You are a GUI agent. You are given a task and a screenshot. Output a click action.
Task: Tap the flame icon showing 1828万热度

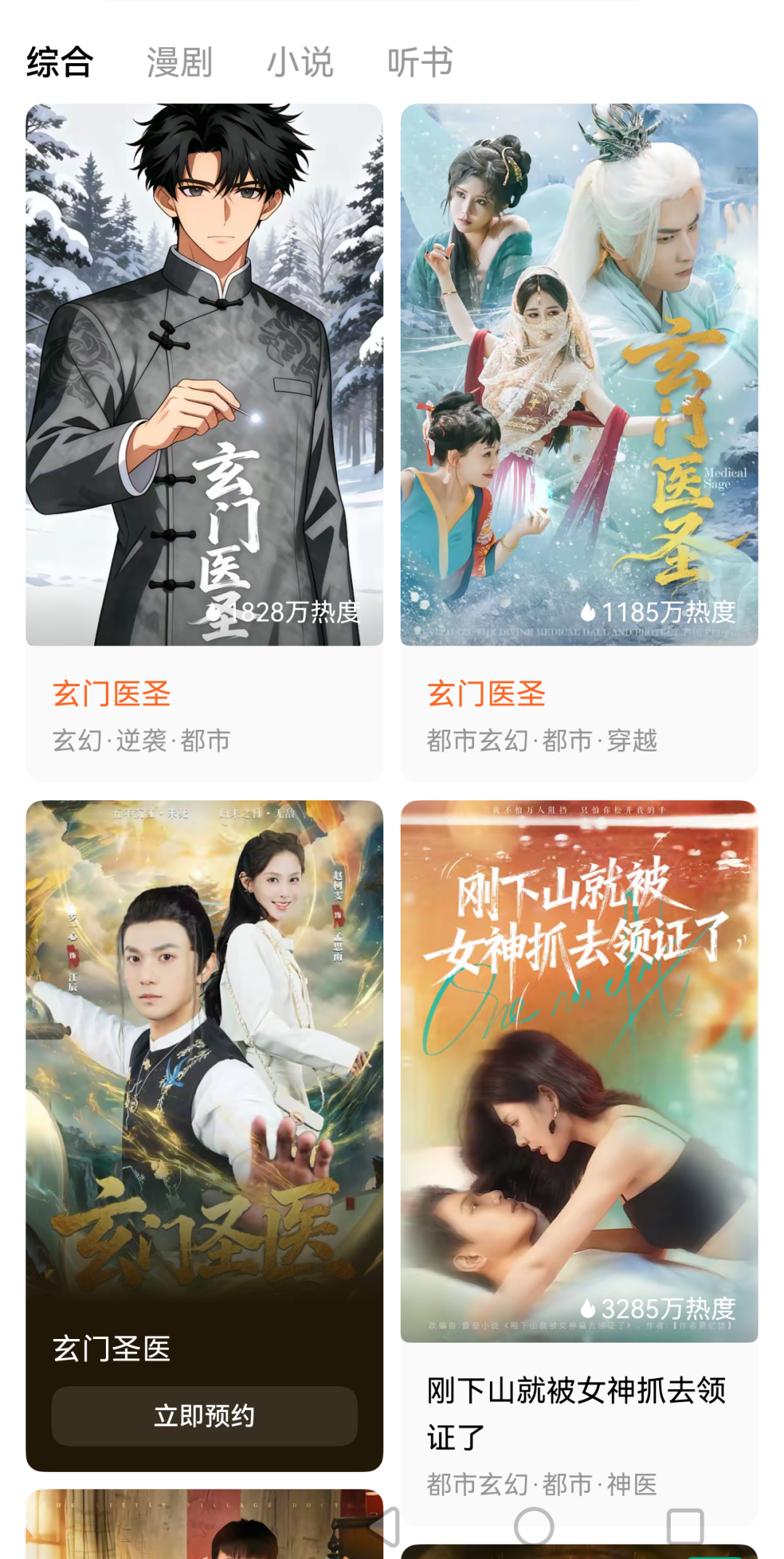214,614
